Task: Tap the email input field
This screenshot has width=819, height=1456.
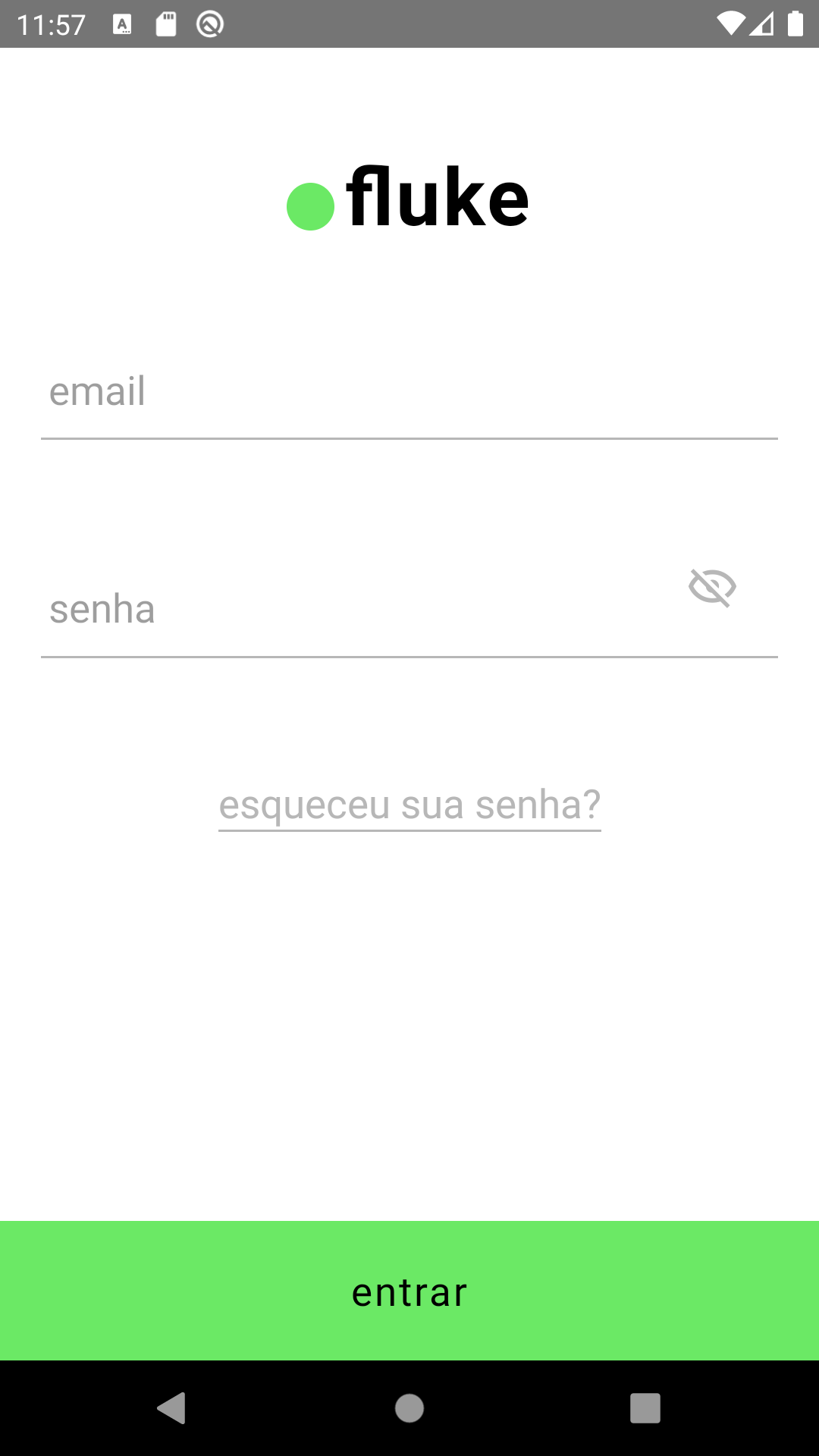Action: (409, 393)
